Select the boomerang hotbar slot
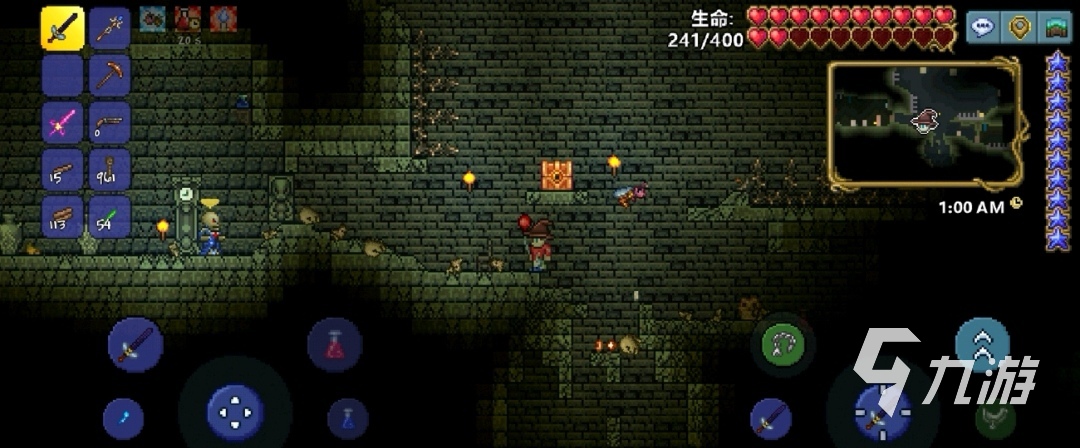 [x=110, y=122]
